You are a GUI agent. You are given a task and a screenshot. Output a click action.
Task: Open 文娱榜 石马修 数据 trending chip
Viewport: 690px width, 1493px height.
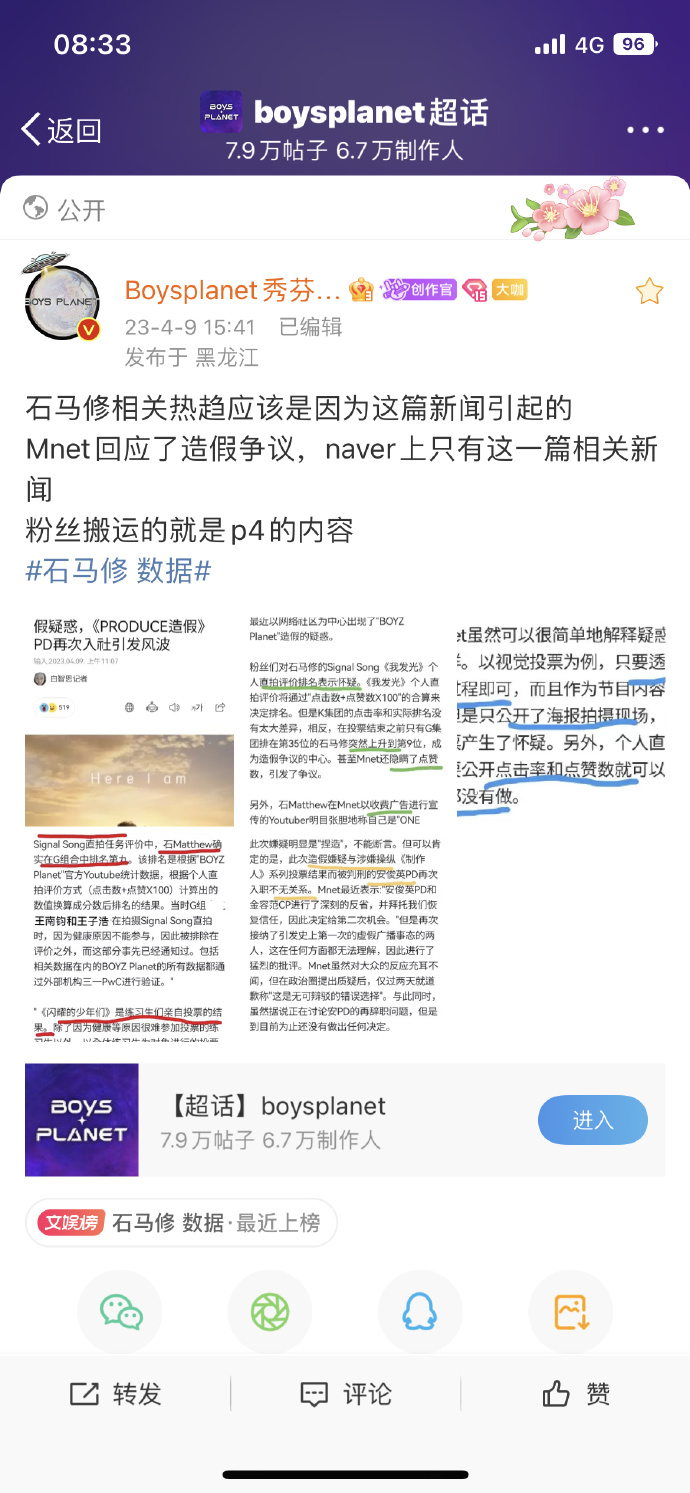(x=180, y=1222)
